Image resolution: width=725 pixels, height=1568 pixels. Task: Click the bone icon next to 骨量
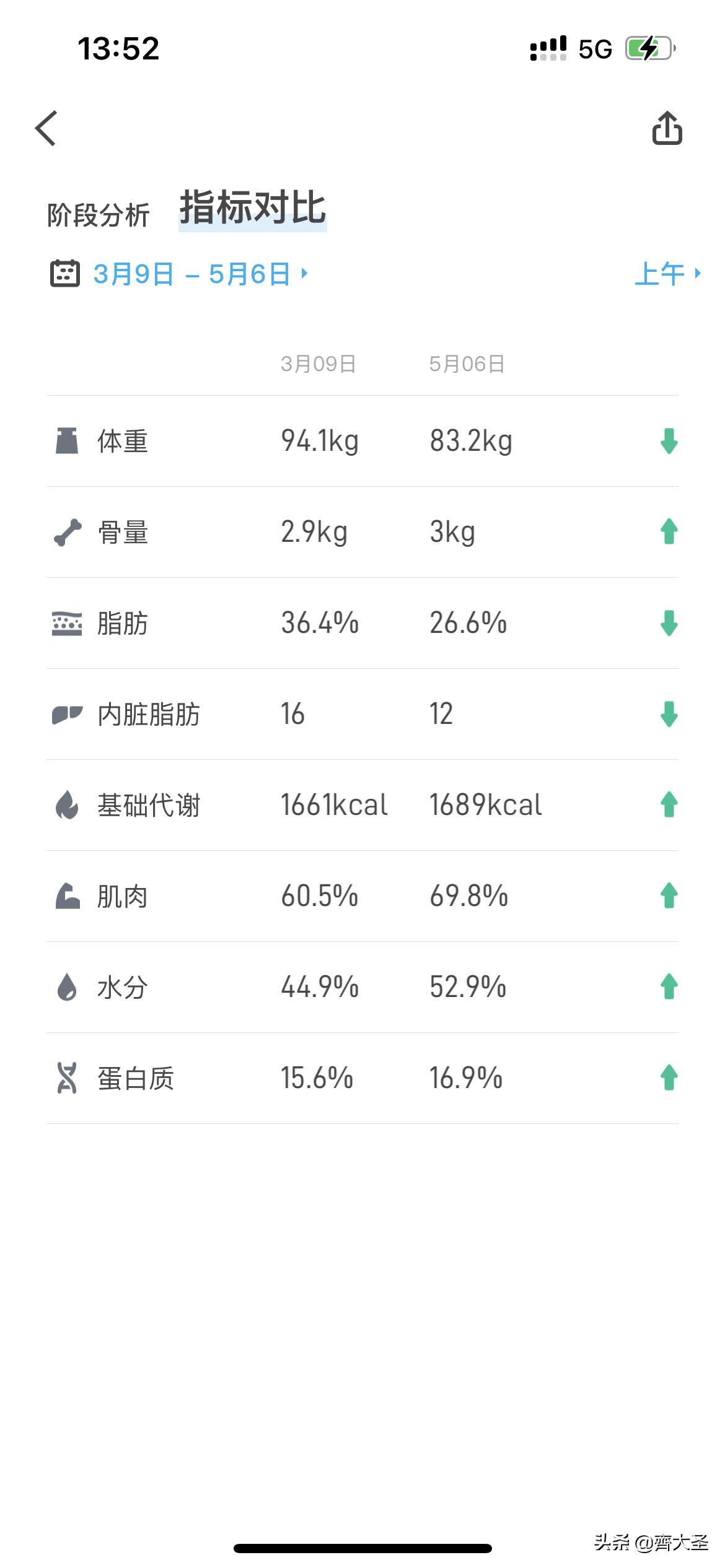(67, 533)
